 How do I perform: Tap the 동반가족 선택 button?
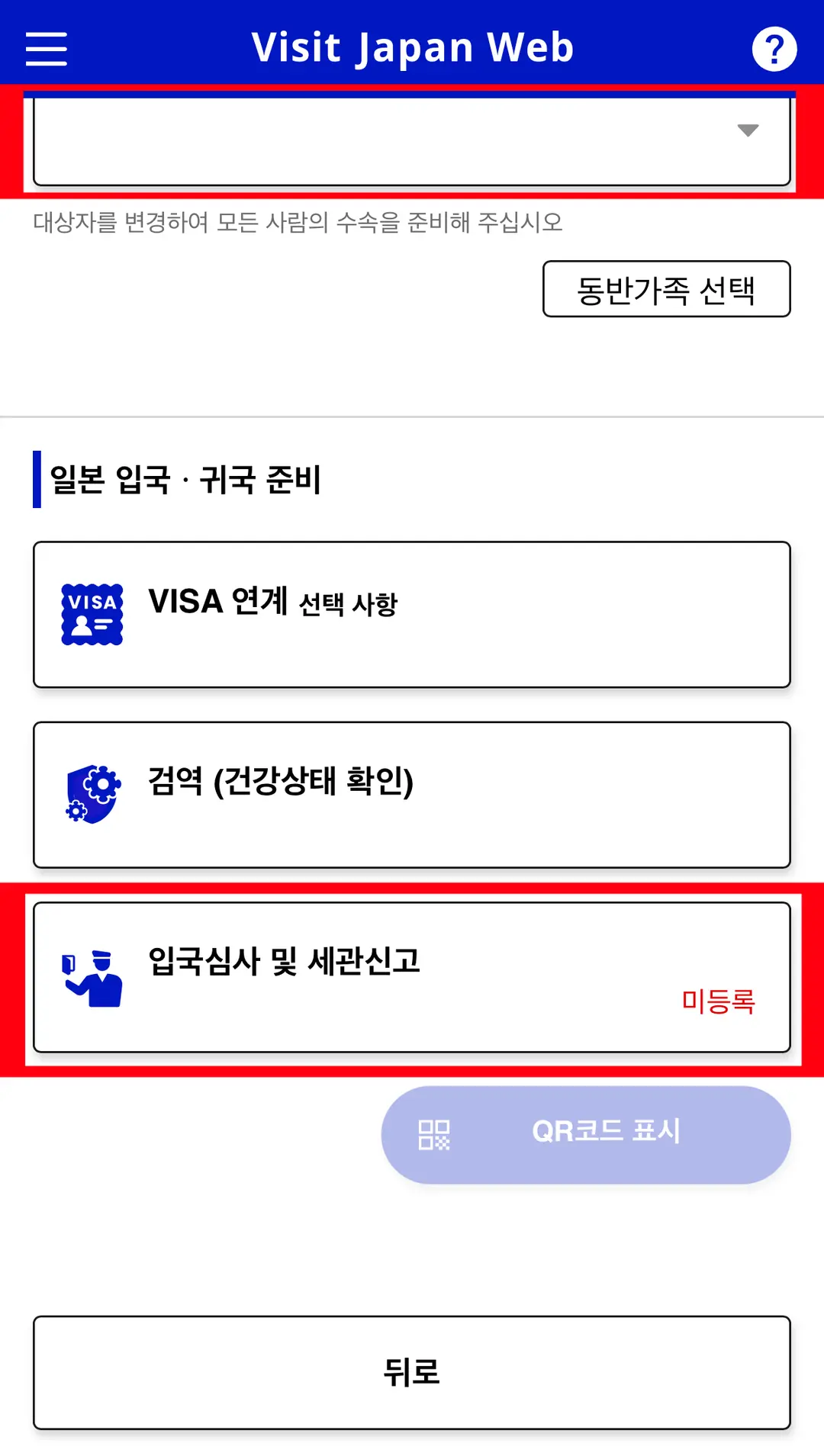coord(666,289)
